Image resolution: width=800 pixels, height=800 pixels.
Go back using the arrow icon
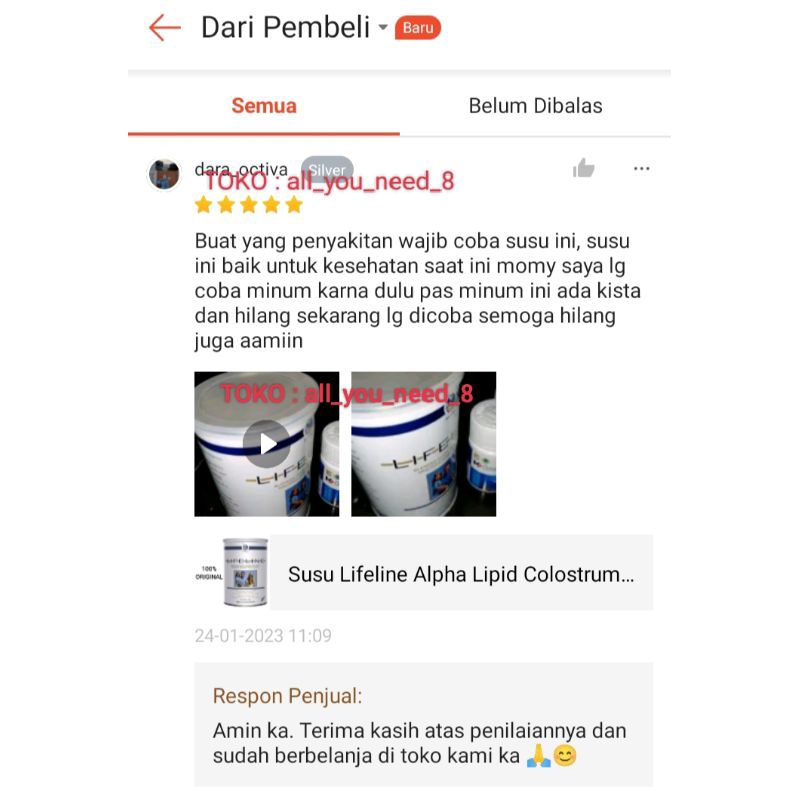164,28
